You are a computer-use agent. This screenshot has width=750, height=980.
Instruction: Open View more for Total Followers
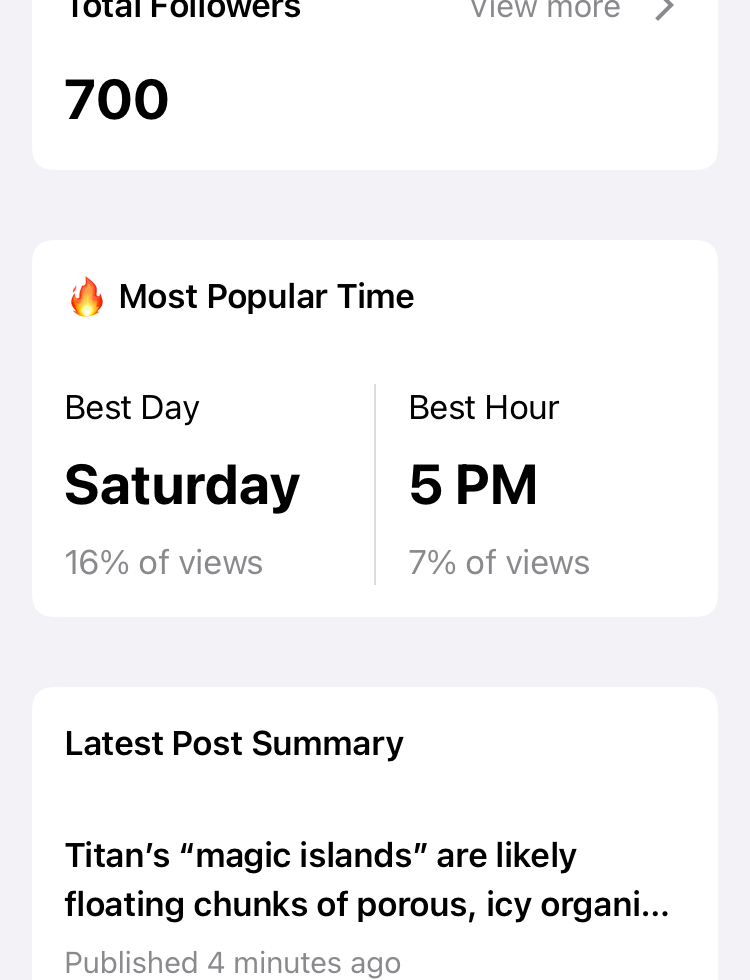[x=570, y=10]
